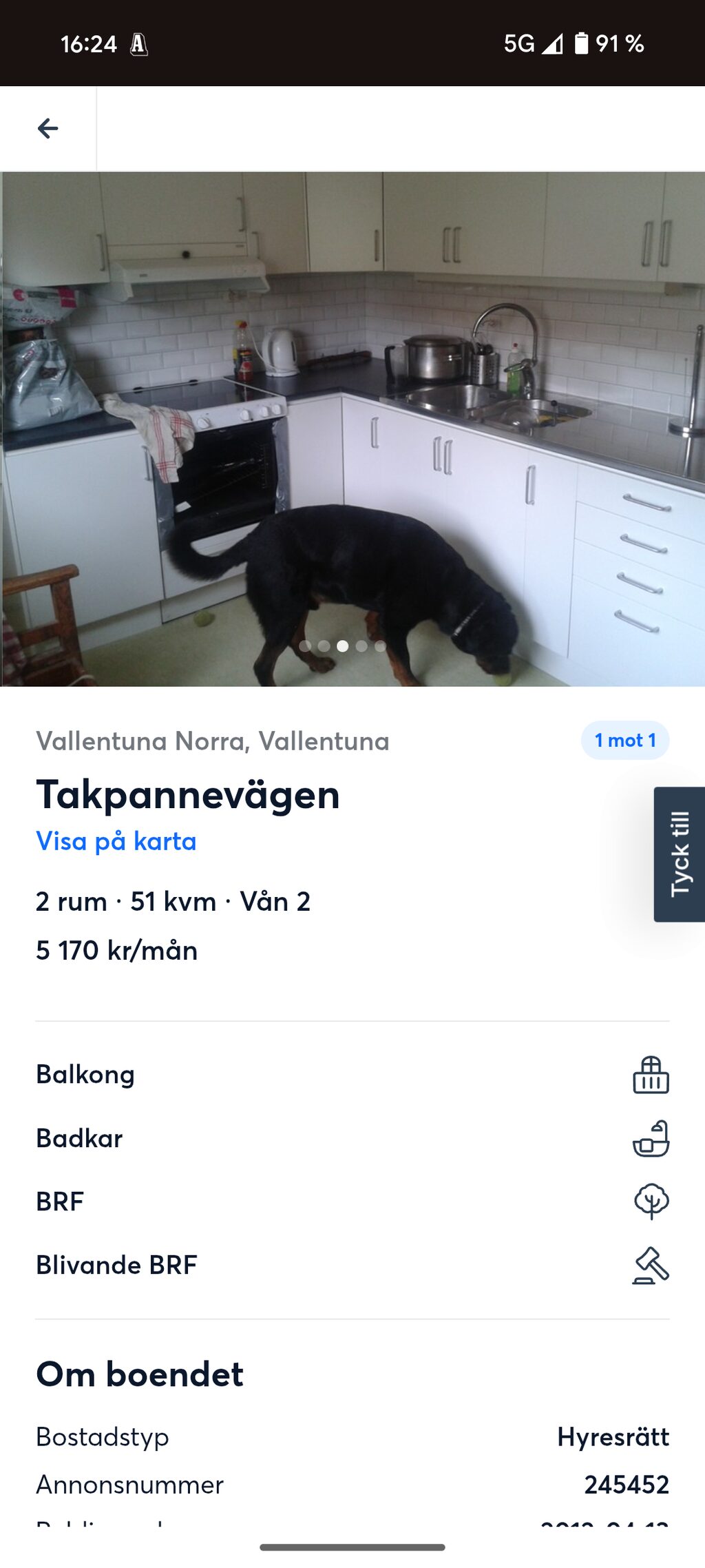Tap Balkong to view balcony details
Image resolution: width=705 pixels, height=1568 pixels.
point(85,1075)
